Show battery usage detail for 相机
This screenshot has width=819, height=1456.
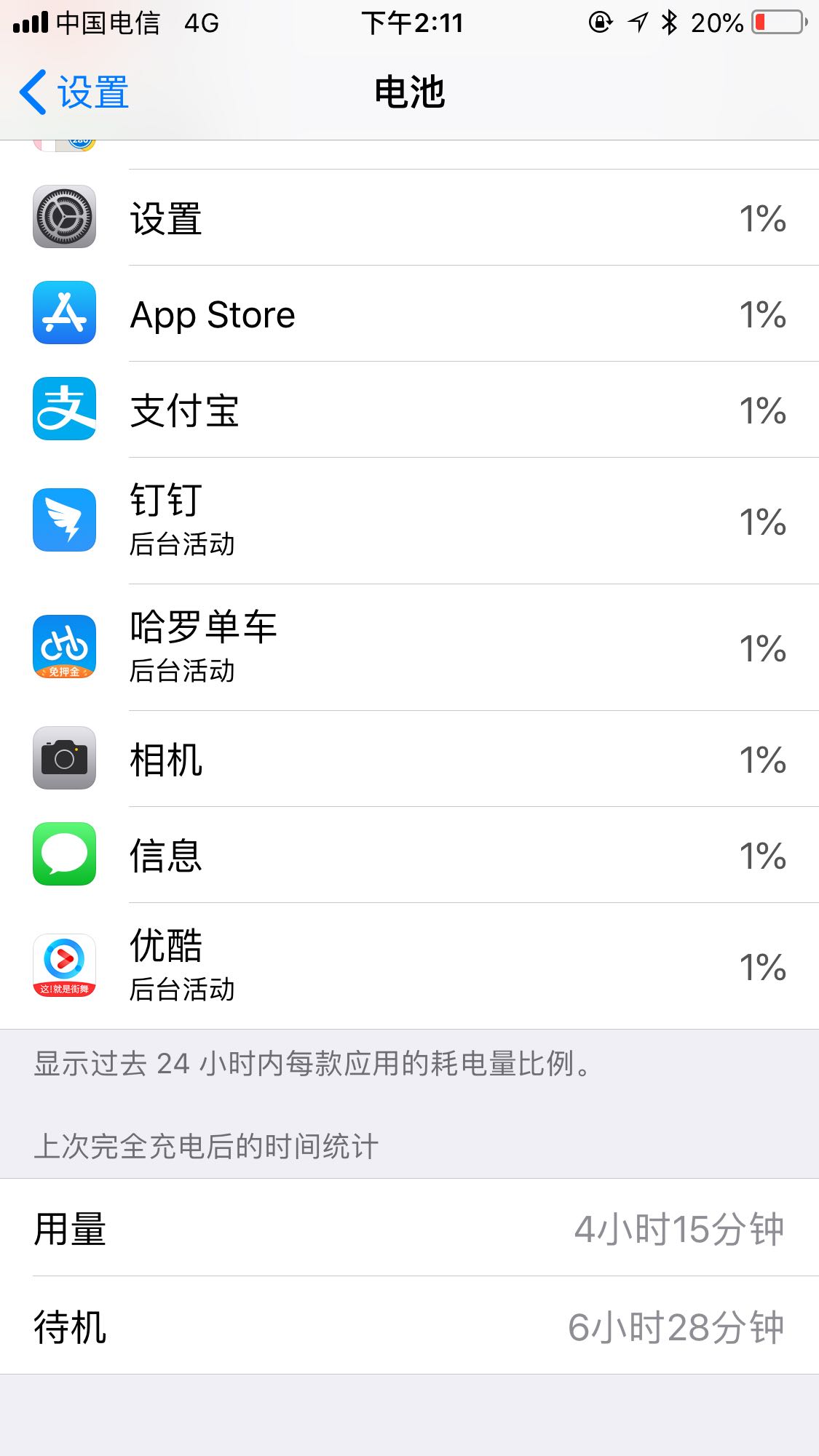click(409, 759)
